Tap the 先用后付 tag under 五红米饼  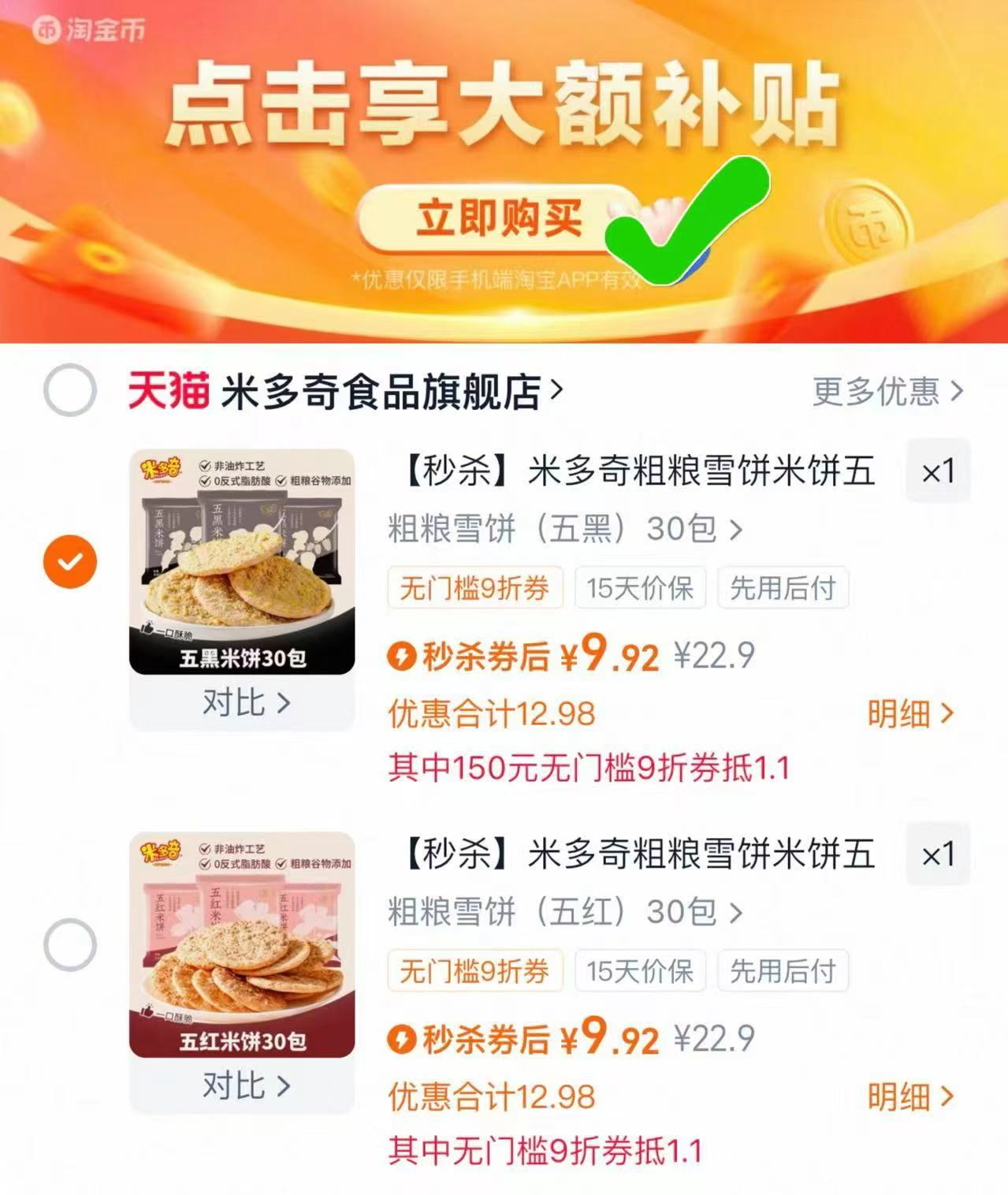point(783,972)
